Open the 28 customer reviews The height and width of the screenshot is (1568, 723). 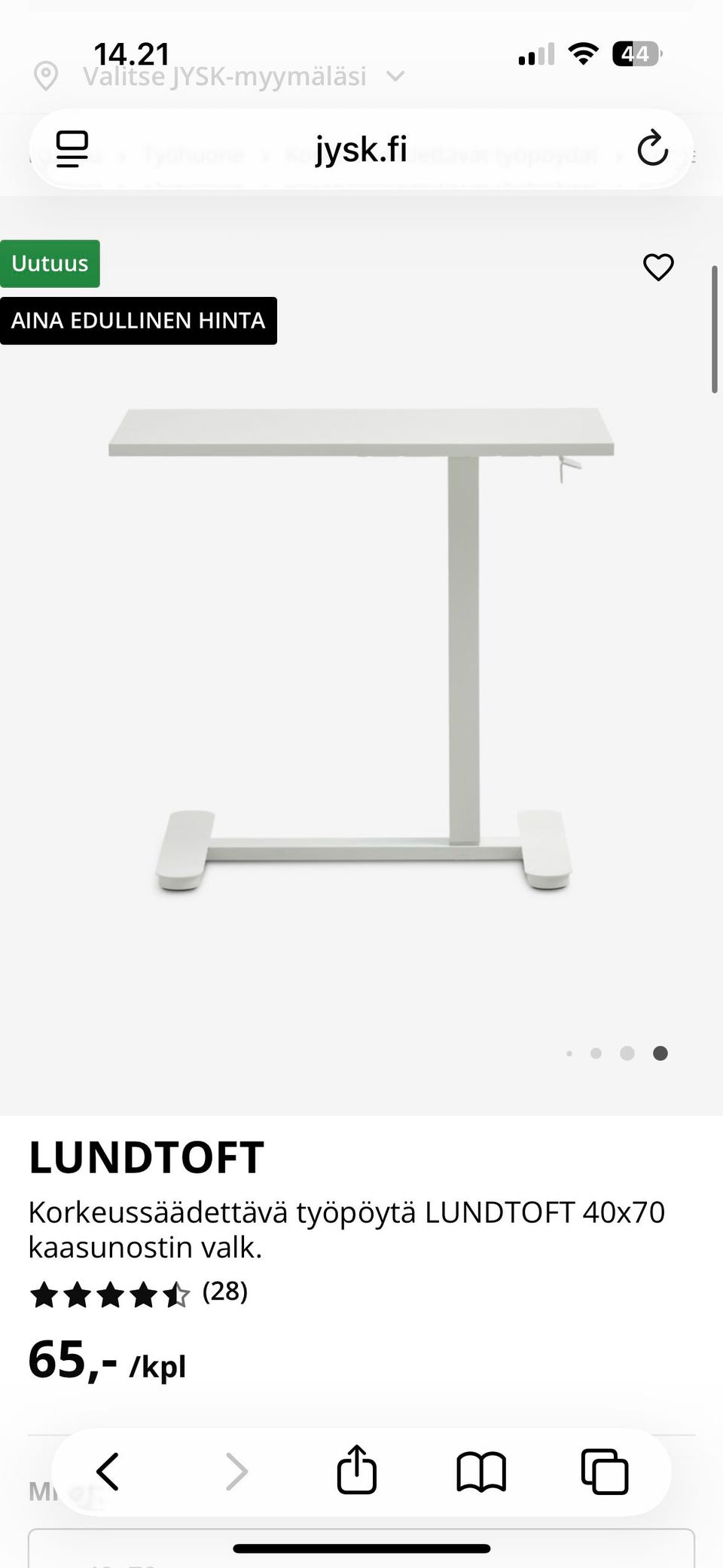[x=224, y=1291]
